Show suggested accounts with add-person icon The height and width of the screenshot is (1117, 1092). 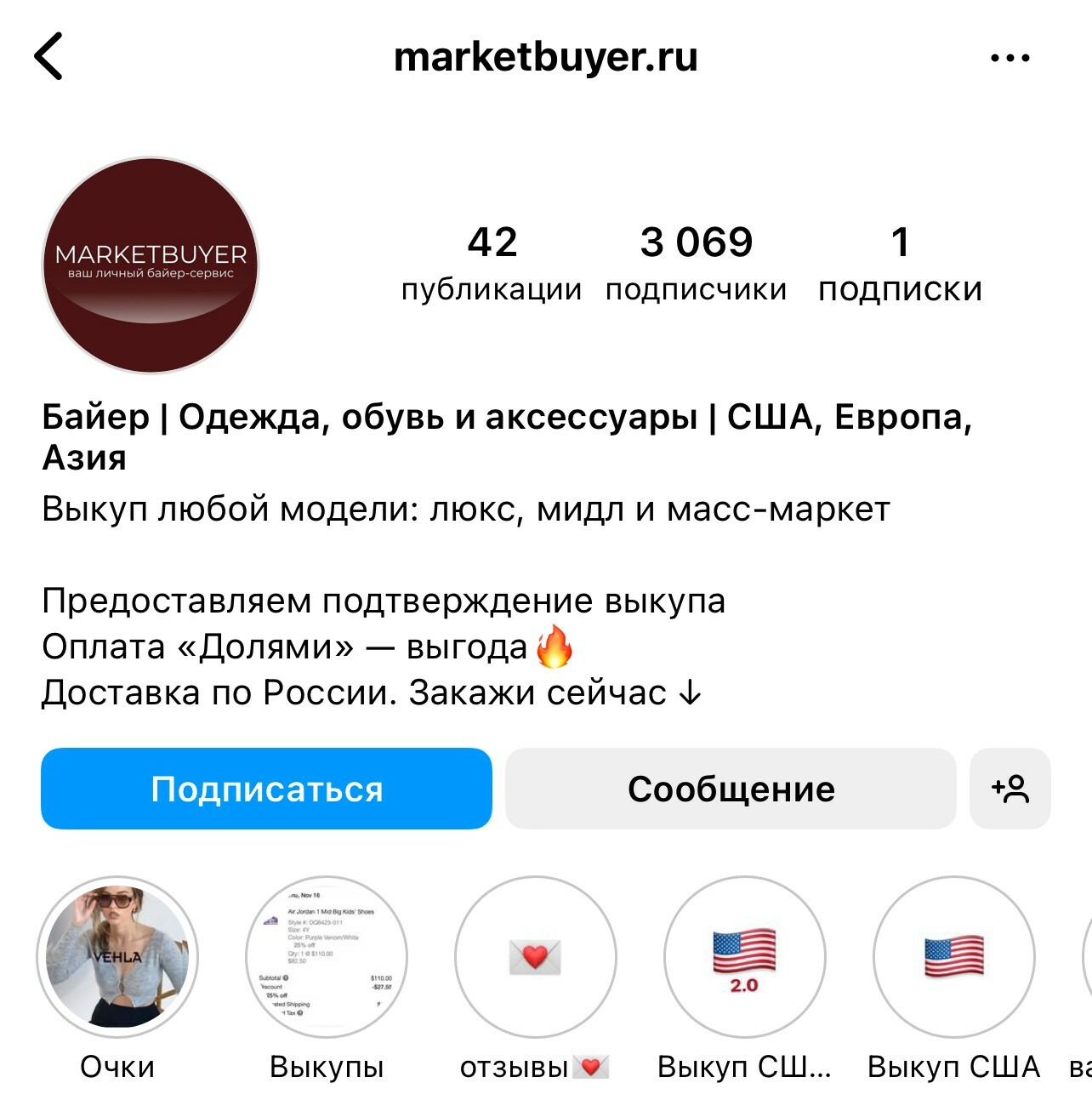pyautogui.click(x=1010, y=789)
